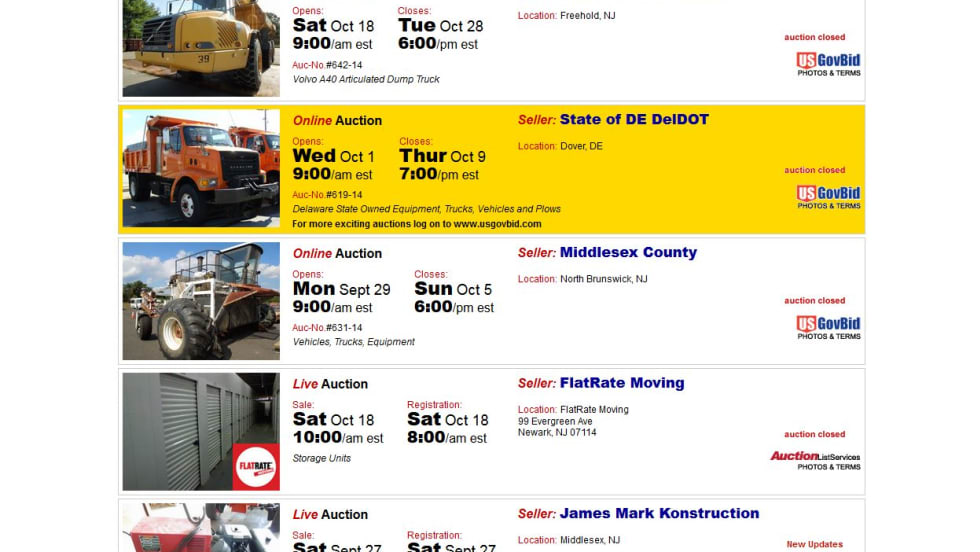Open the Middlesex County seller link
Image resolution: width=980 pixels, height=552 pixels.
[x=628, y=253]
